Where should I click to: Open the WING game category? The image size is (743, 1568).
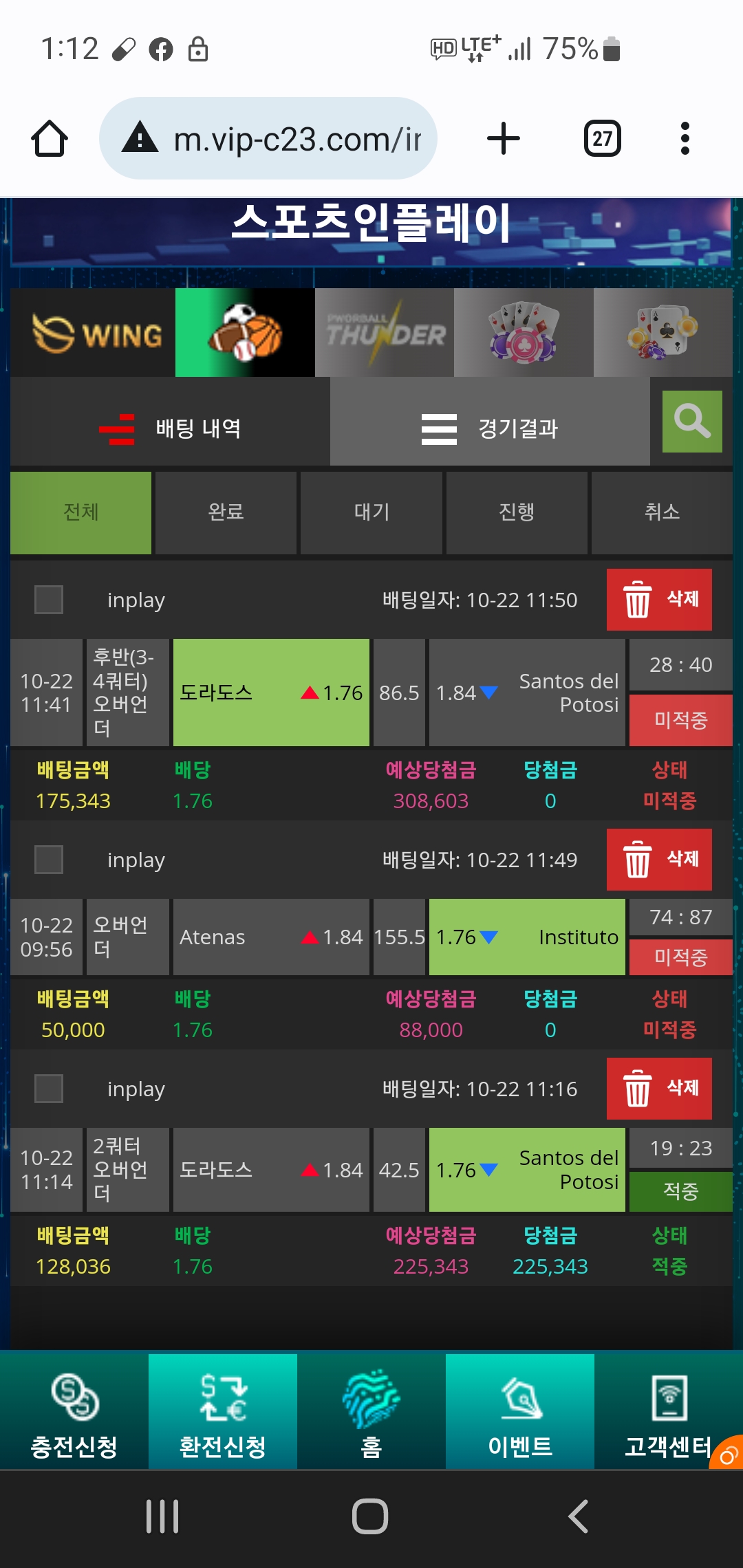[x=93, y=333]
